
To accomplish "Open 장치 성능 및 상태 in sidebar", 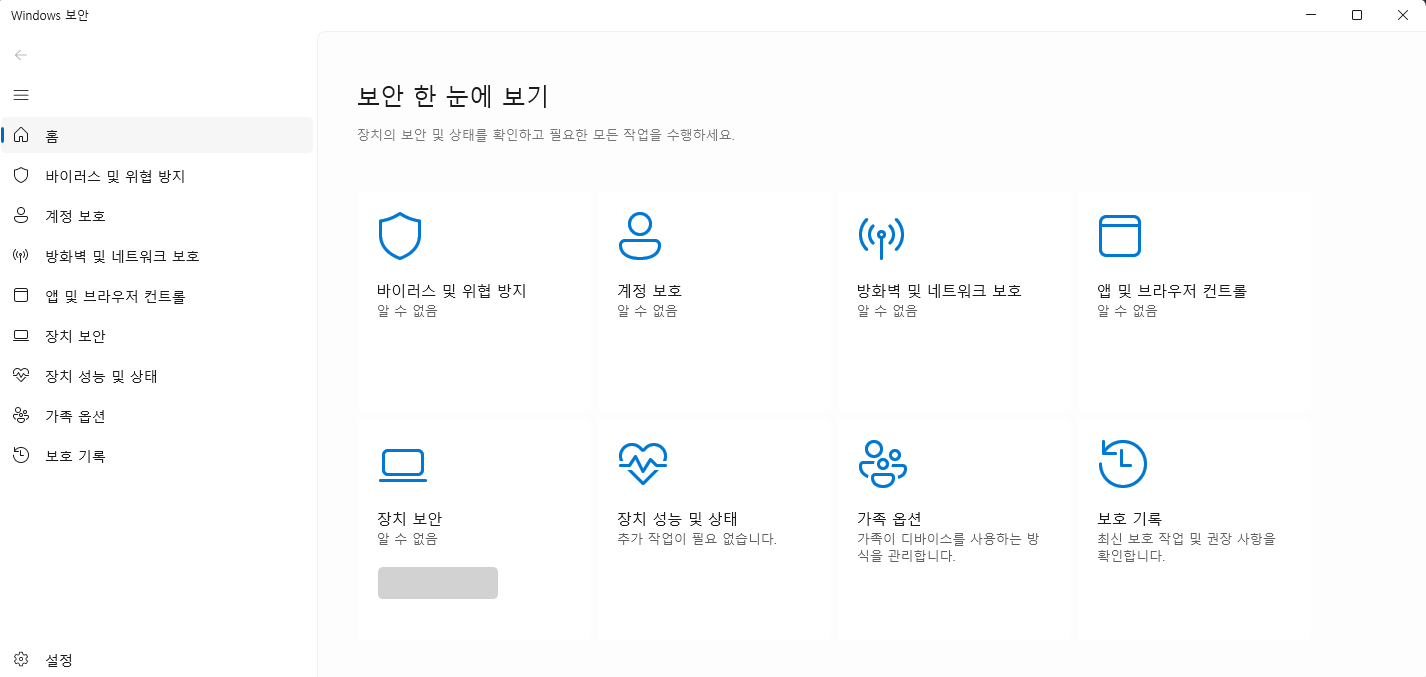I will coord(101,376).
